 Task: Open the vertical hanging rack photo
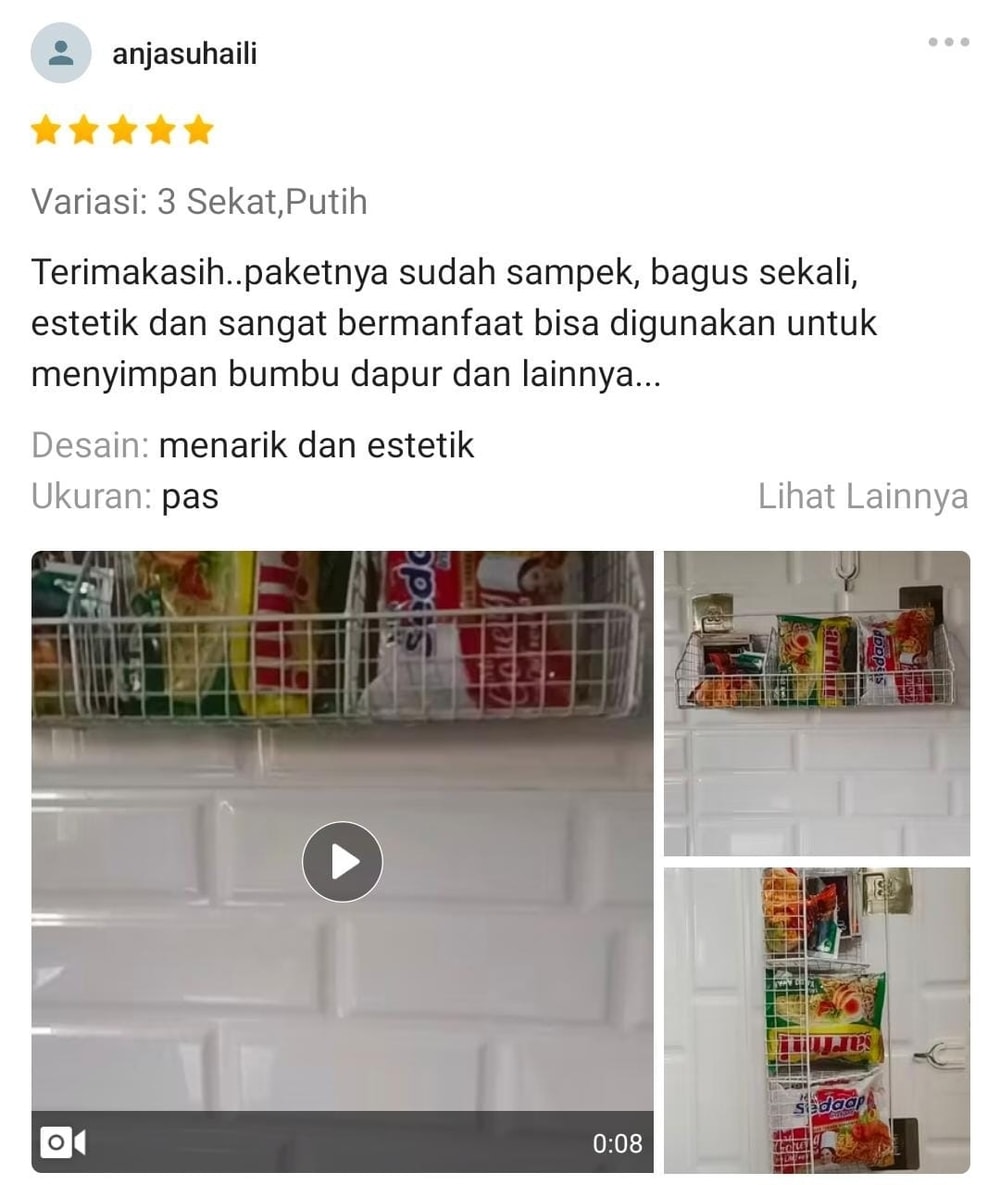tap(816, 1018)
